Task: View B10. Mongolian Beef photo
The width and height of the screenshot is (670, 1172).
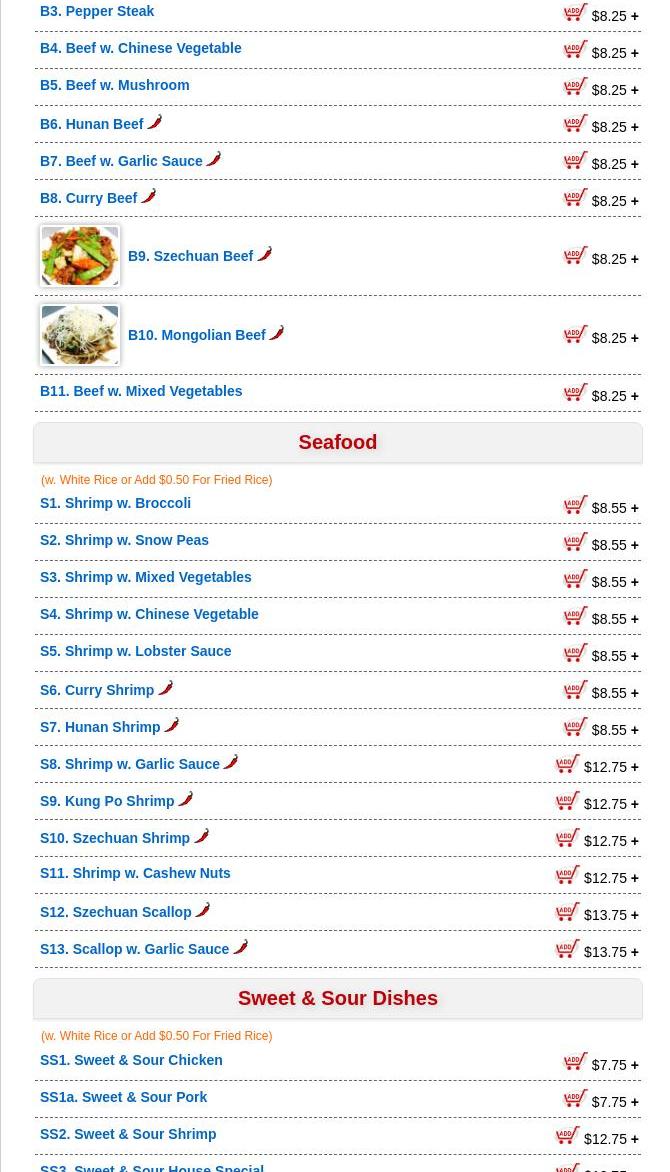Action: pos(80,335)
